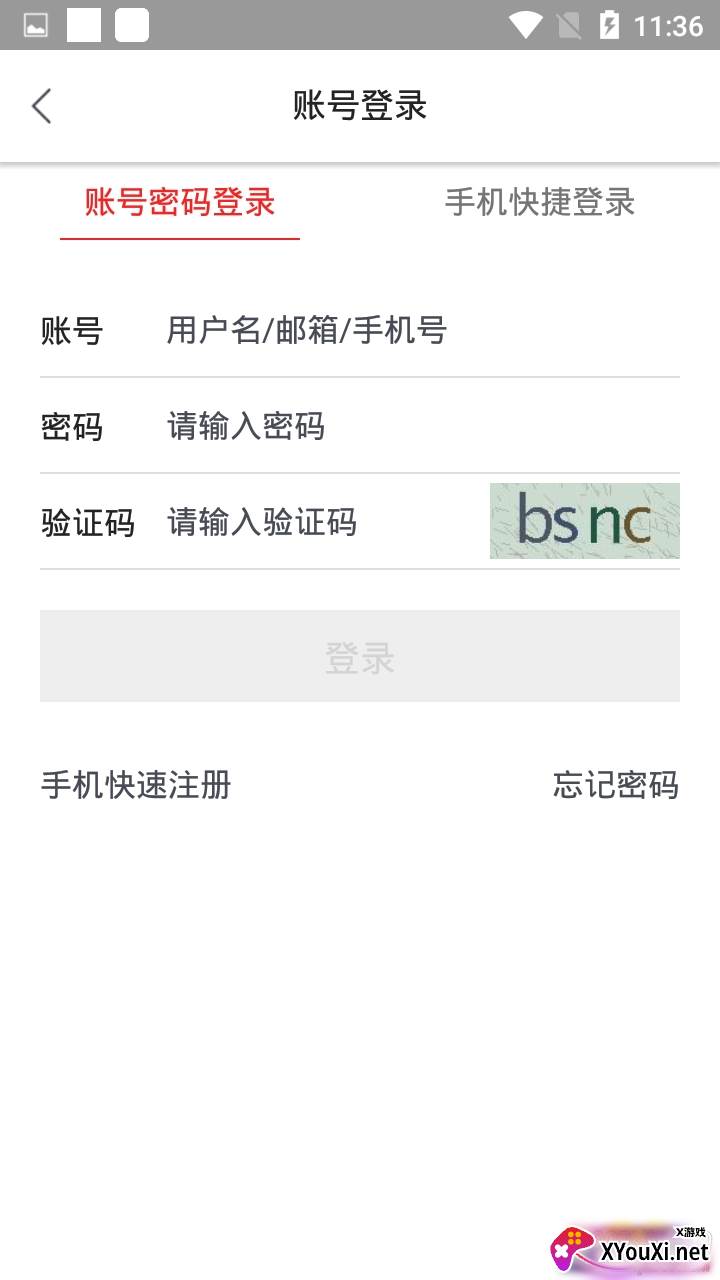The height and width of the screenshot is (1280, 720).
Task: Tap the 登录 login button
Action: click(360, 656)
